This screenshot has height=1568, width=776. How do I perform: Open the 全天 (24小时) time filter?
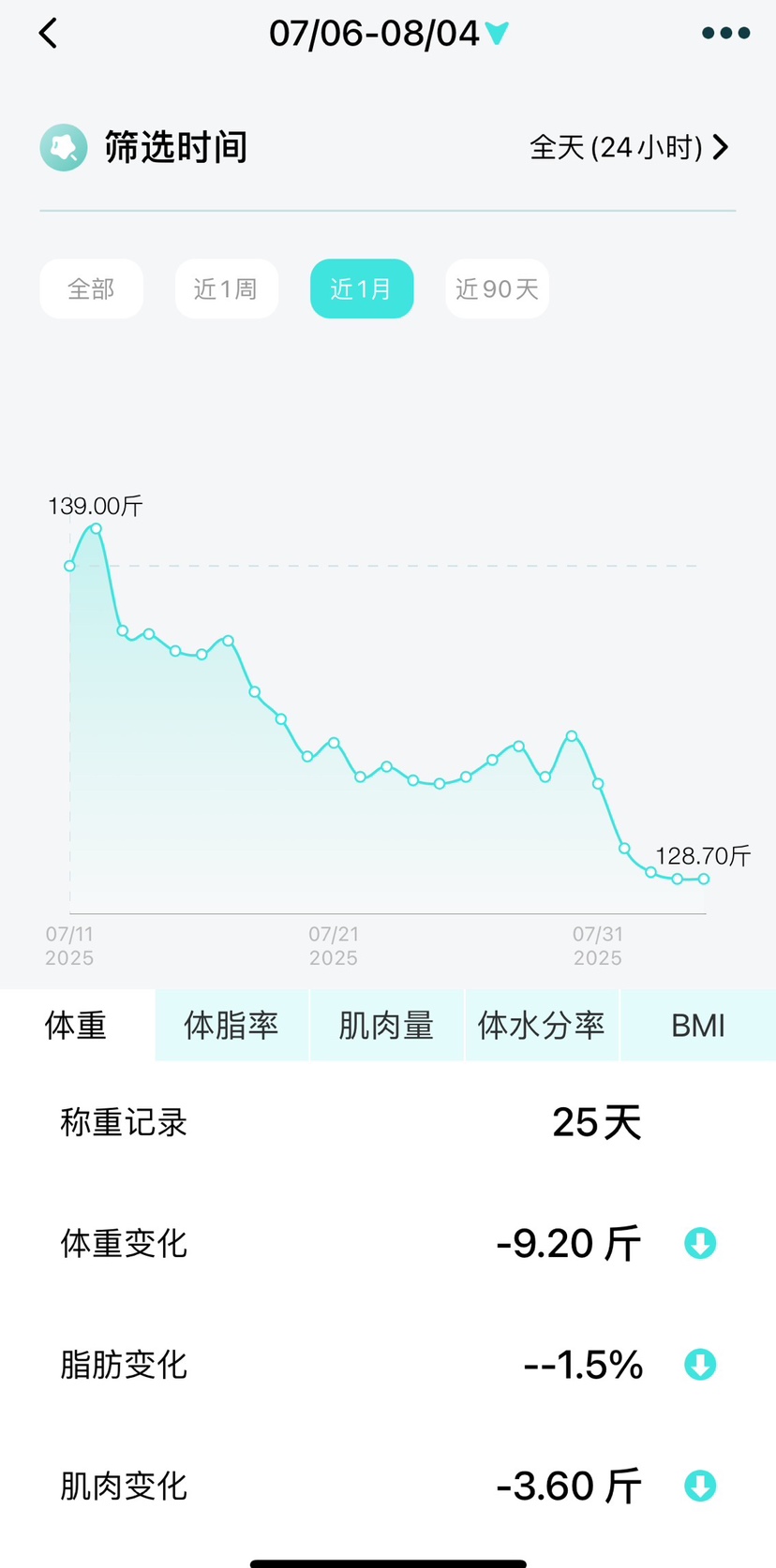coord(628,147)
